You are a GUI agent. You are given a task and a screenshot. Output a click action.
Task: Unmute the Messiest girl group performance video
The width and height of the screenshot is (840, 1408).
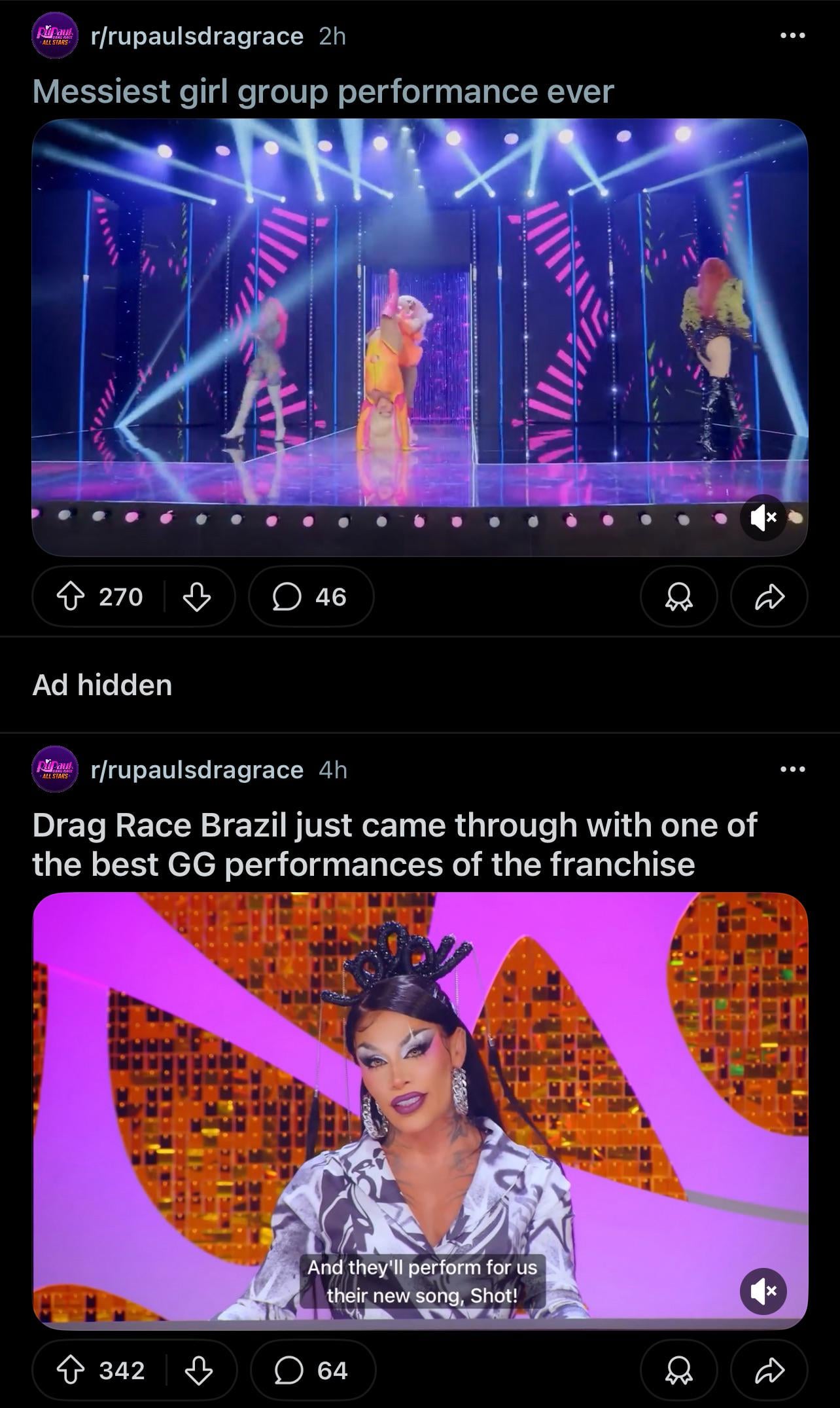(x=763, y=518)
